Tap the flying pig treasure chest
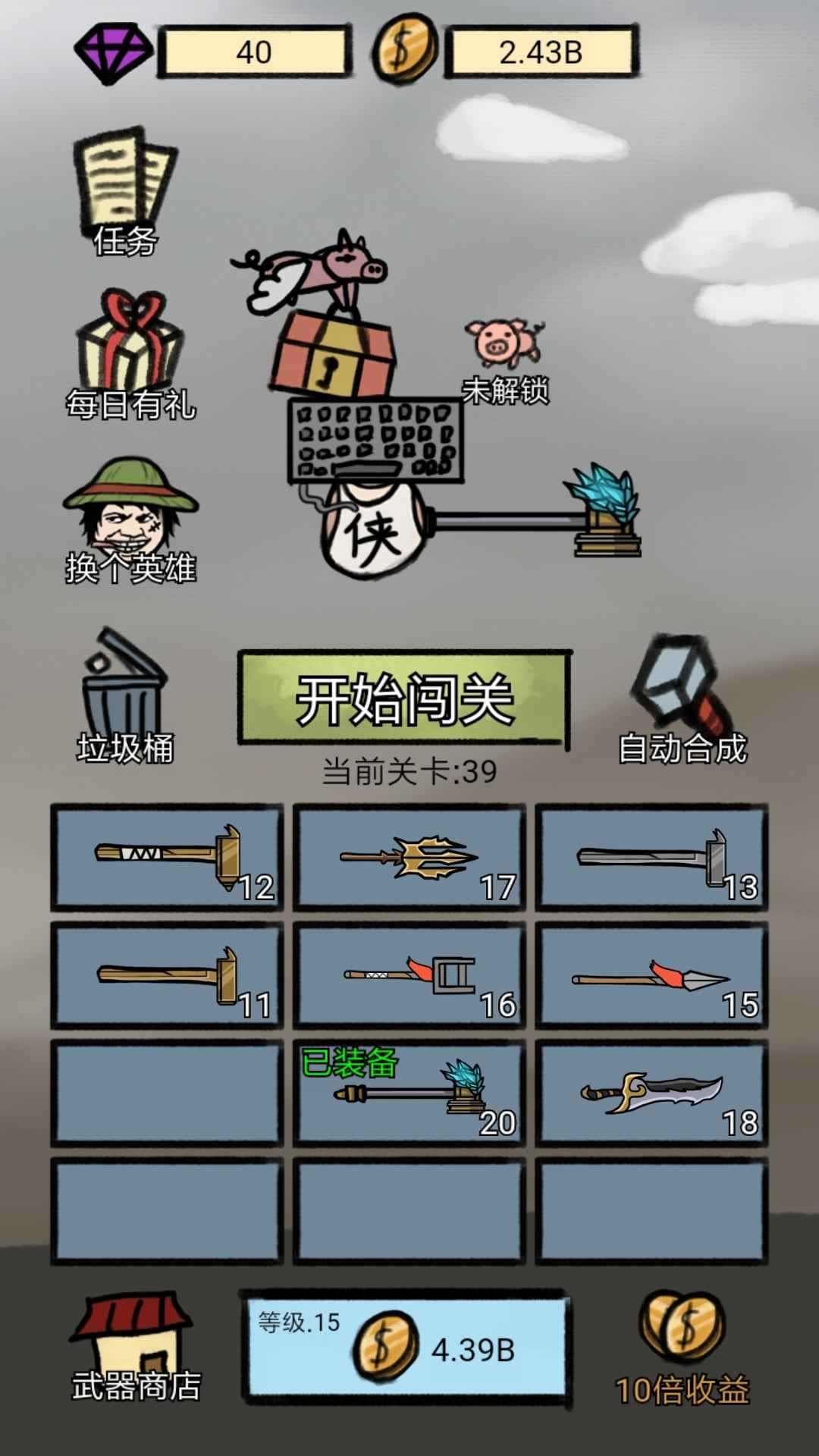Screen dimensions: 819x1456 [x=326, y=318]
